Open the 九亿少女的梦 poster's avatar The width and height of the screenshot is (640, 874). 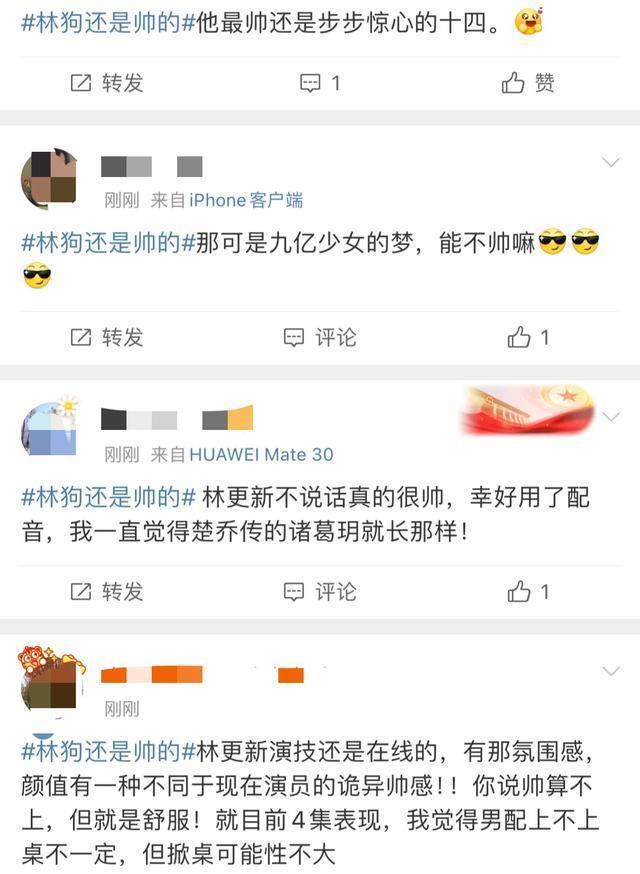pos(49,180)
